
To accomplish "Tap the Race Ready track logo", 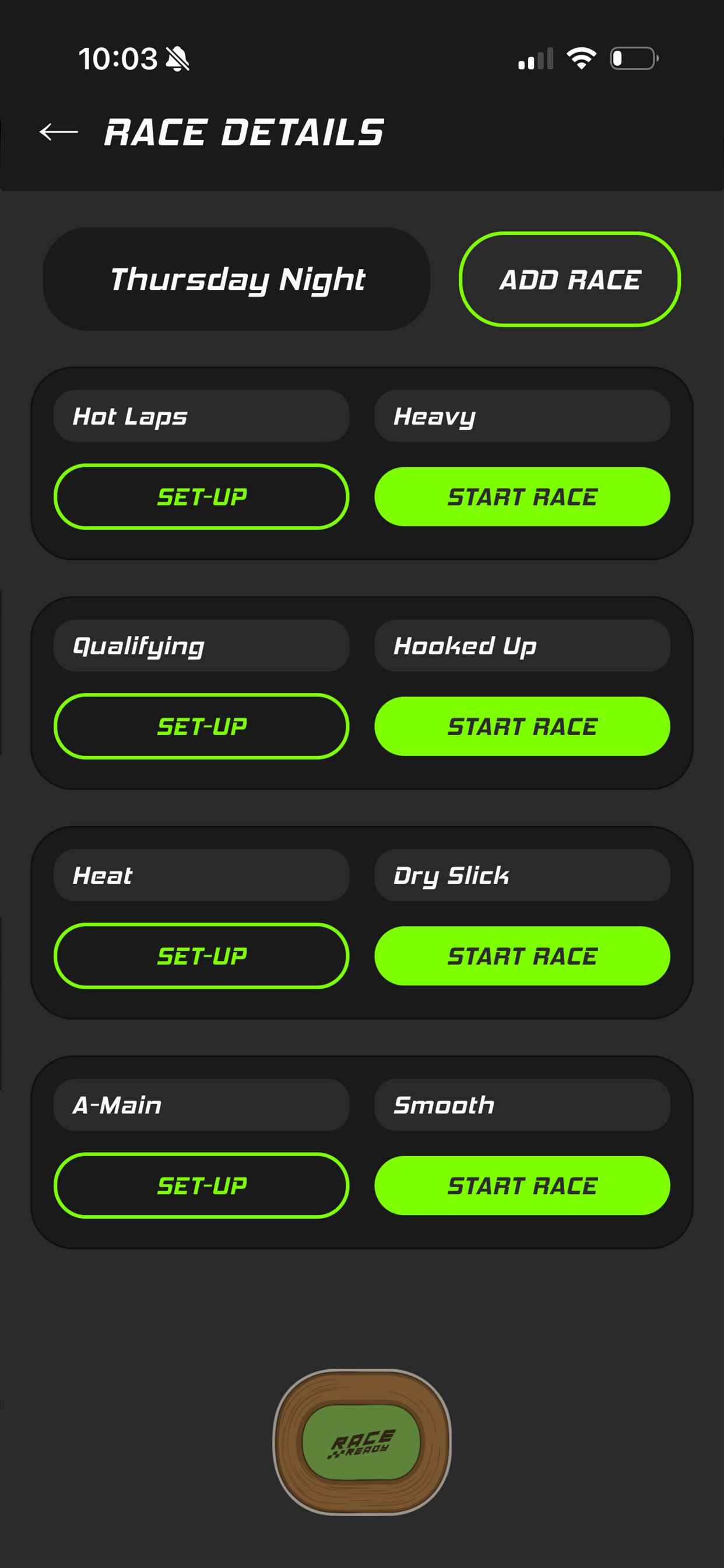I will pos(362,1441).
